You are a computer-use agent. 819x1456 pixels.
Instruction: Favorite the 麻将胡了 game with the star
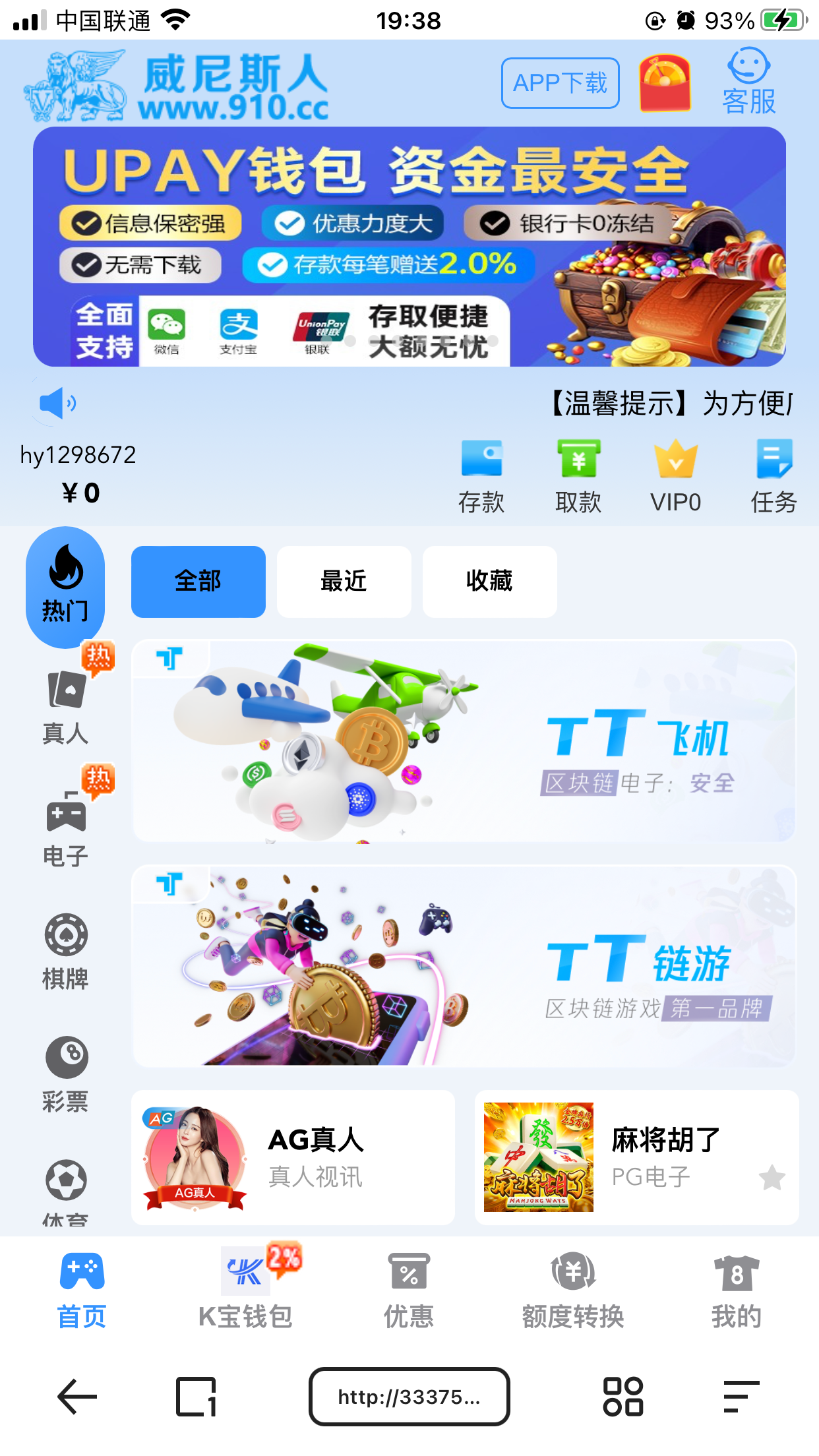pyautogui.click(x=772, y=1178)
